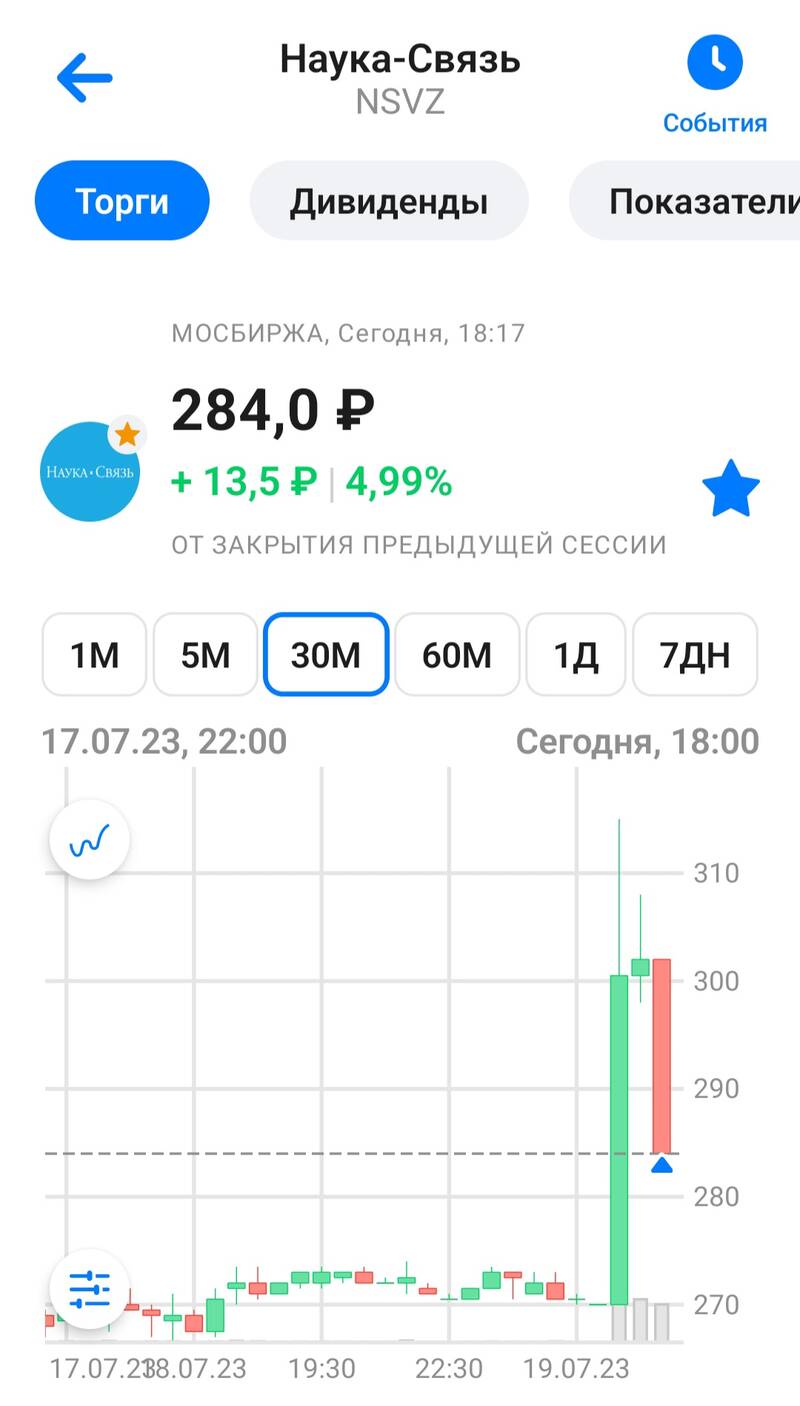Pick the 7ДН chart interval
The height and width of the screenshot is (1406, 800).
click(695, 655)
